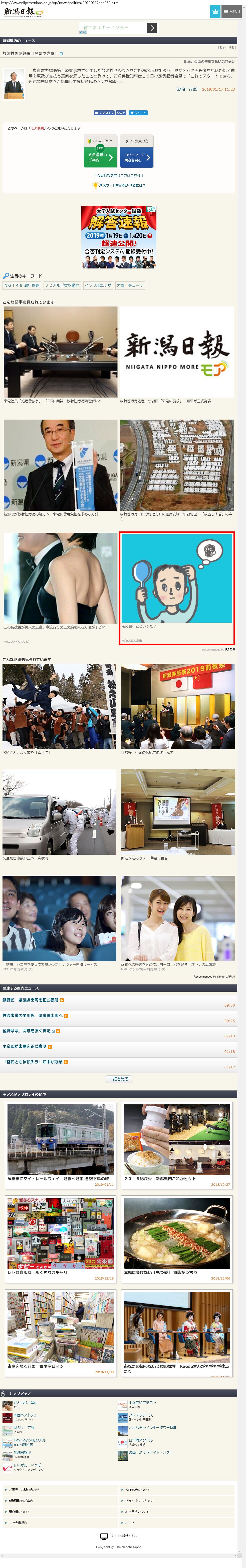The width and height of the screenshot is (246, 1568).
Task: Open the 日本海スタイル pickup link
Action: (141, 1440)
